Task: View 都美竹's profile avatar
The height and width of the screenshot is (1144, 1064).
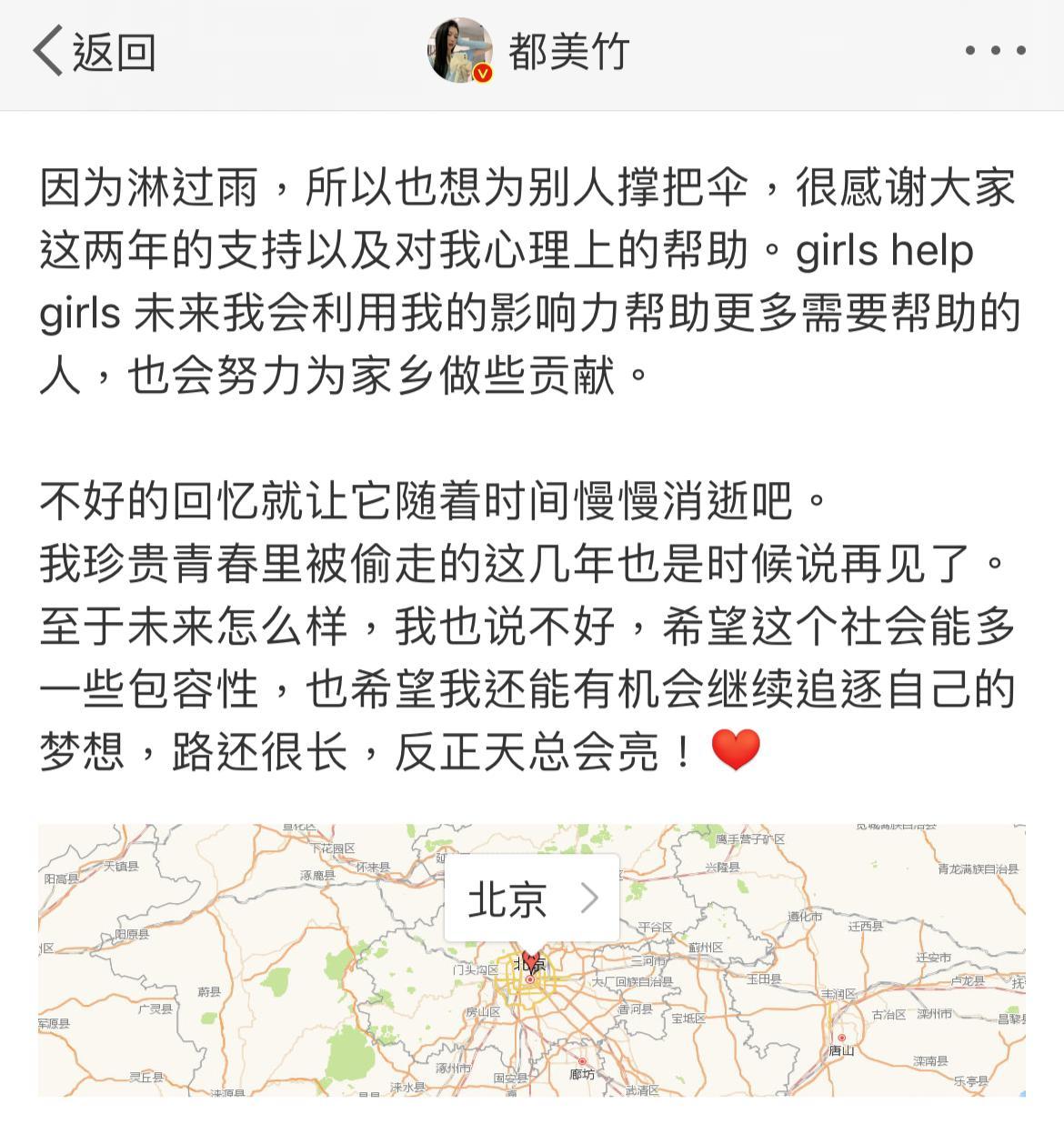Action: coord(460,51)
